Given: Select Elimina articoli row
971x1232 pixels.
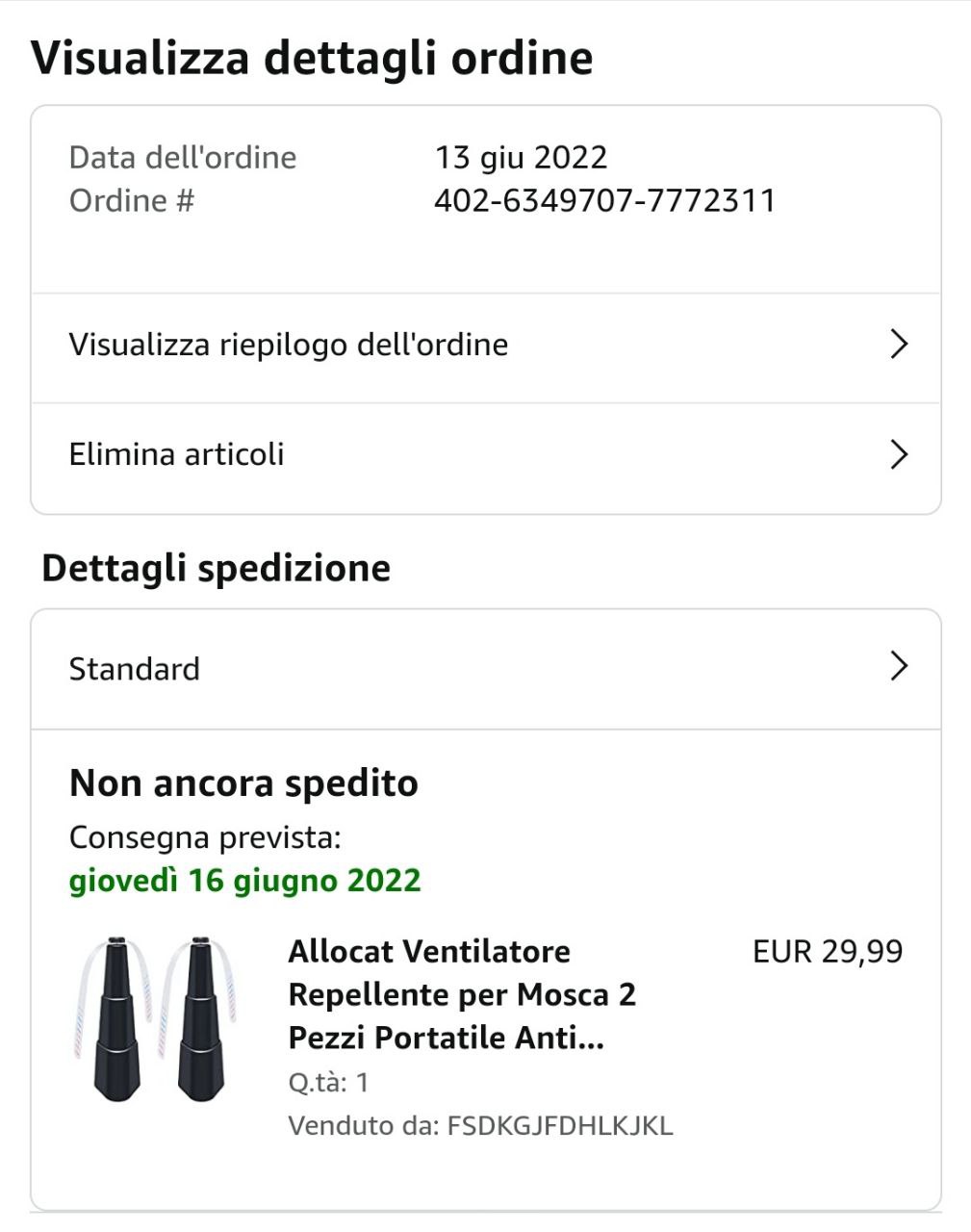Looking at the screenshot, I should coord(485,455).
